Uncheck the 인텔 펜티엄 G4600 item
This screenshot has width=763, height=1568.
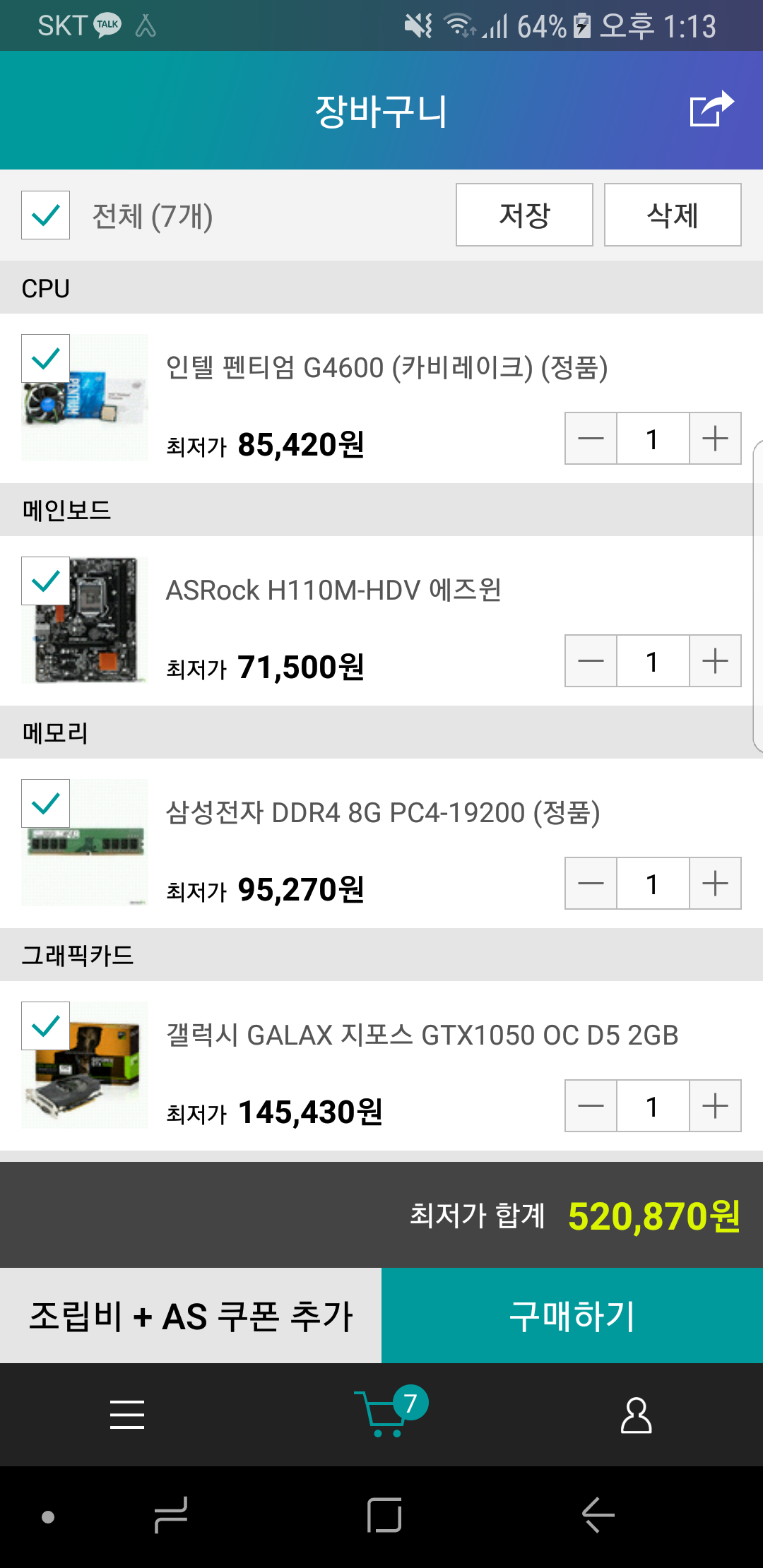(x=45, y=358)
